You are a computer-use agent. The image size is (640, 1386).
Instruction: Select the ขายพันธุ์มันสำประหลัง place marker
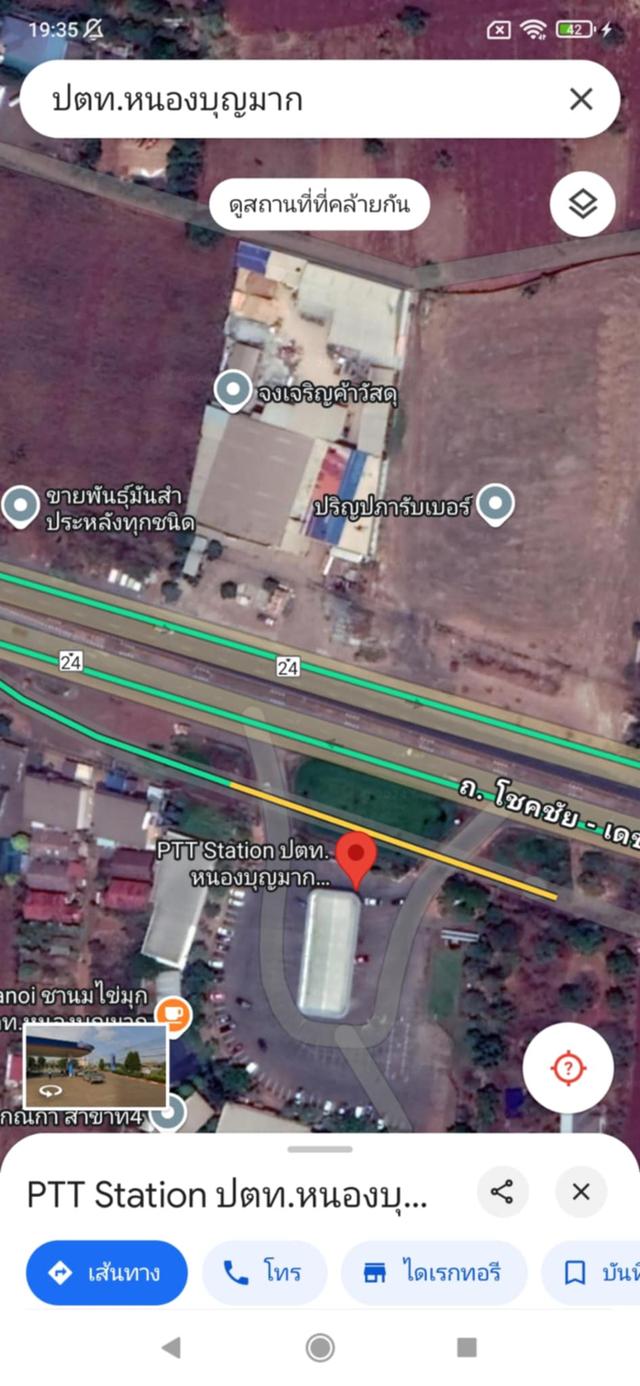click(21, 507)
